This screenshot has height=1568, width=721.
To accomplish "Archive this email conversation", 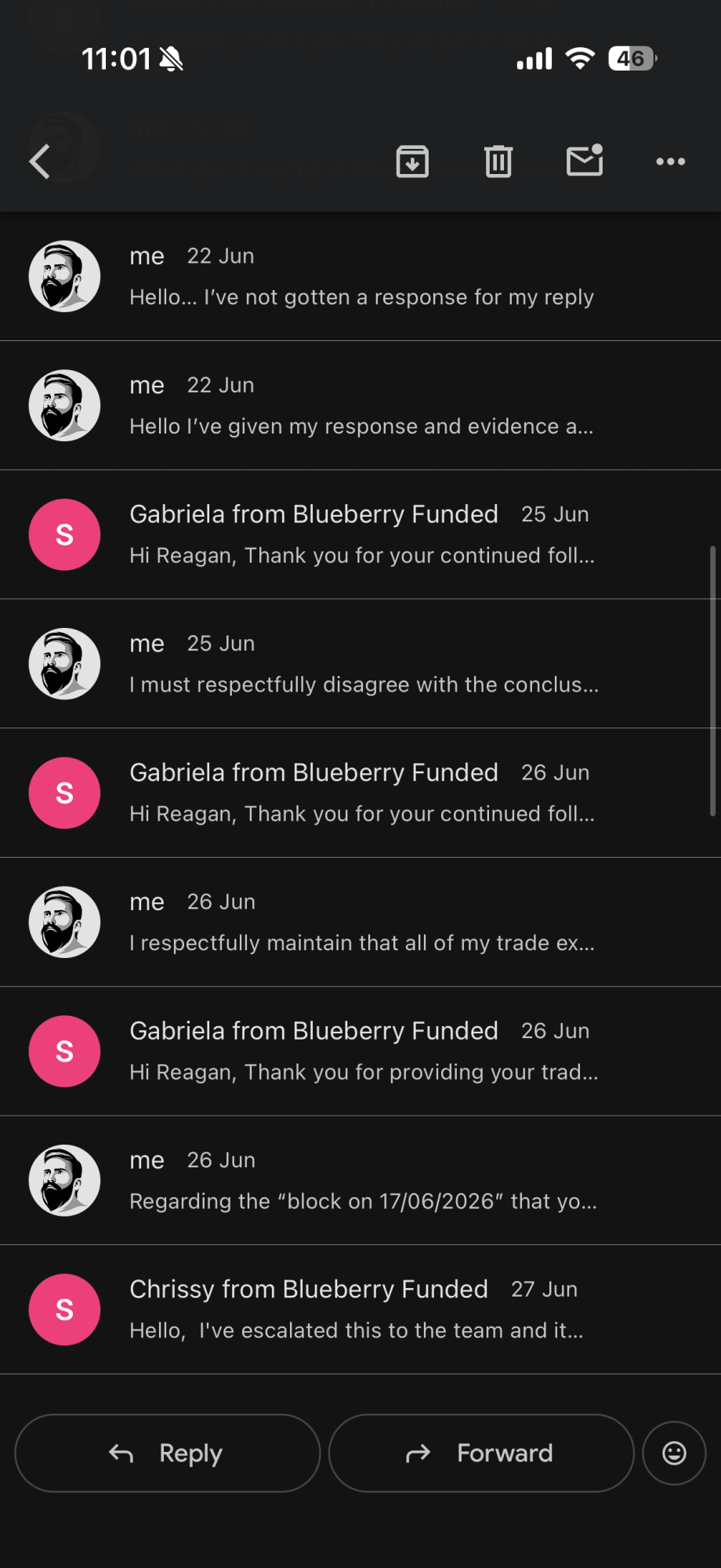I will pyautogui.click(x=412, y=162).
